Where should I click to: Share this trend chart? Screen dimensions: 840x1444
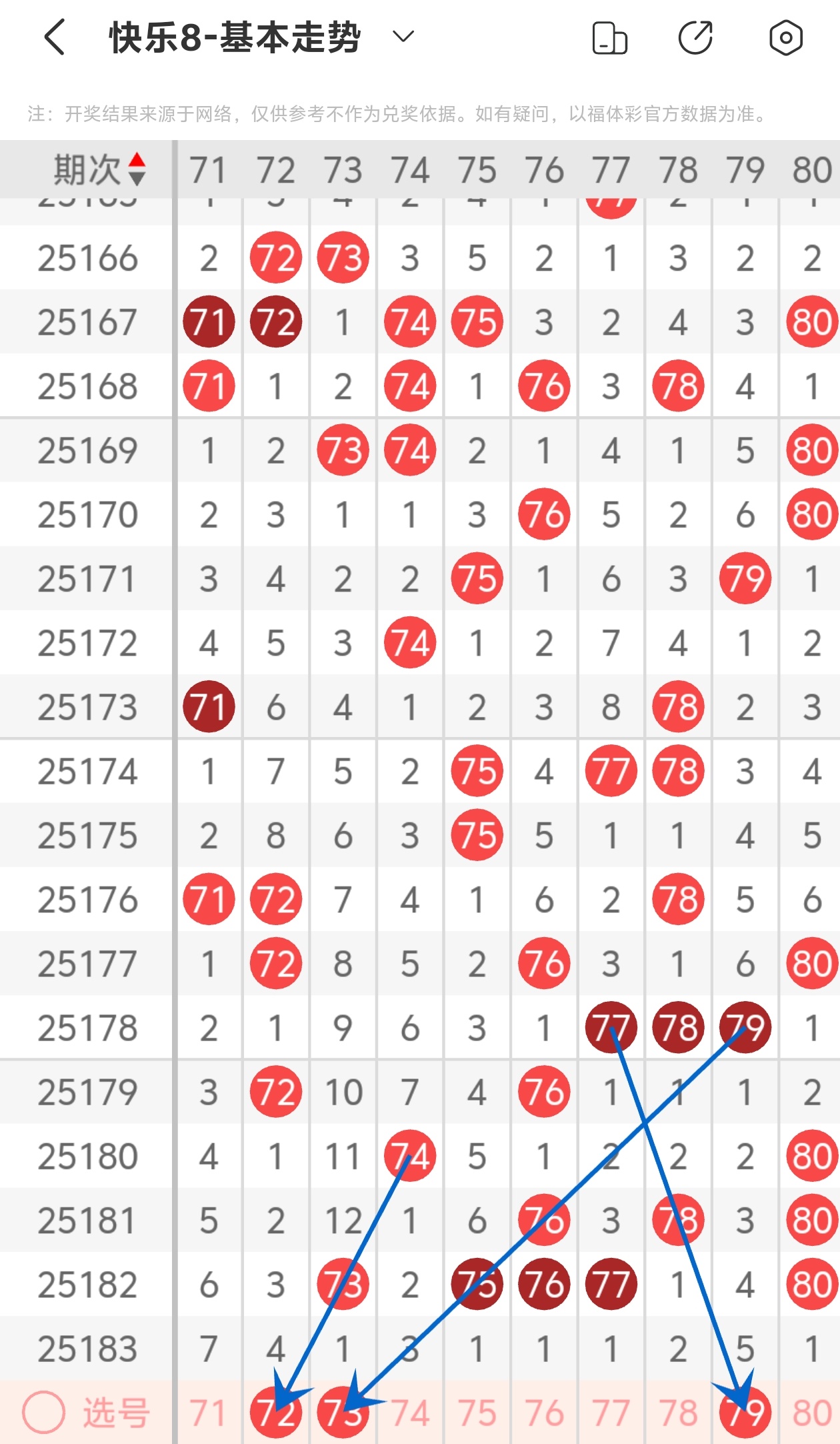695,37
